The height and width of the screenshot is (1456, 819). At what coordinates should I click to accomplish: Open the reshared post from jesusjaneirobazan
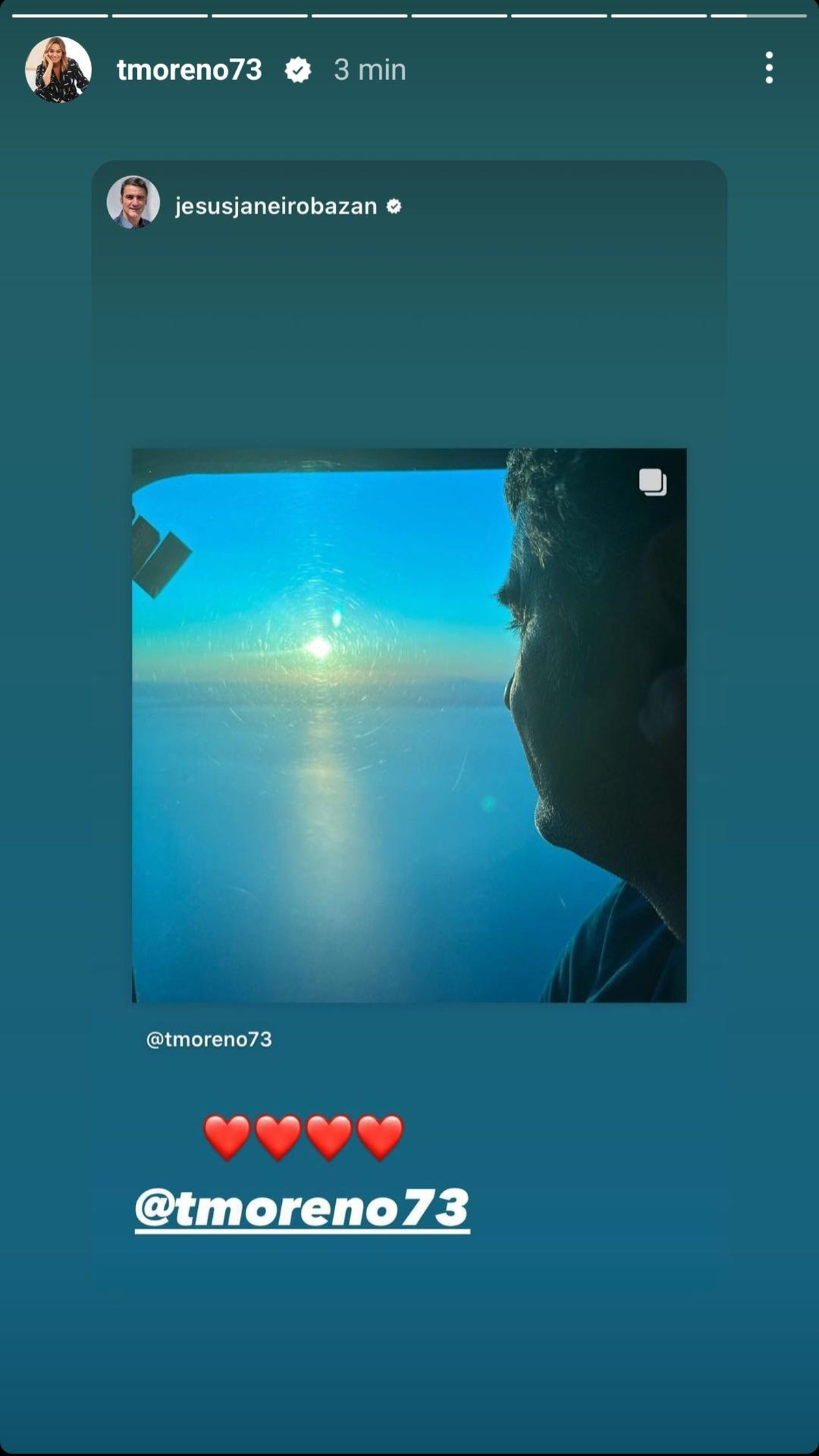[409, 725]
